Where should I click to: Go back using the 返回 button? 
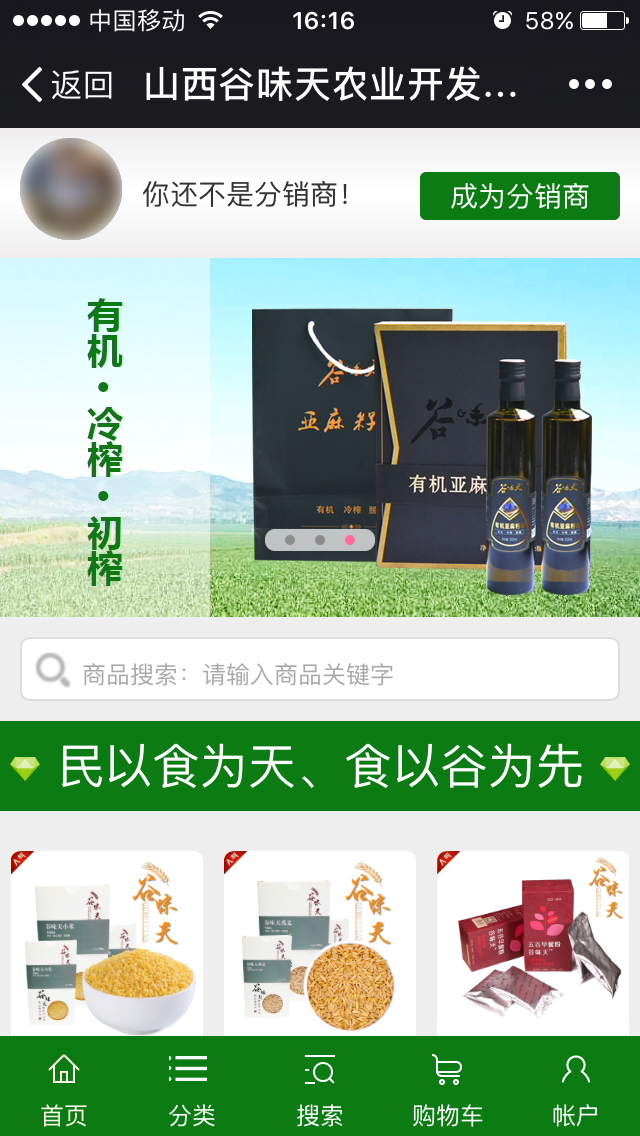pyautogui.click(x=66, y=85)
